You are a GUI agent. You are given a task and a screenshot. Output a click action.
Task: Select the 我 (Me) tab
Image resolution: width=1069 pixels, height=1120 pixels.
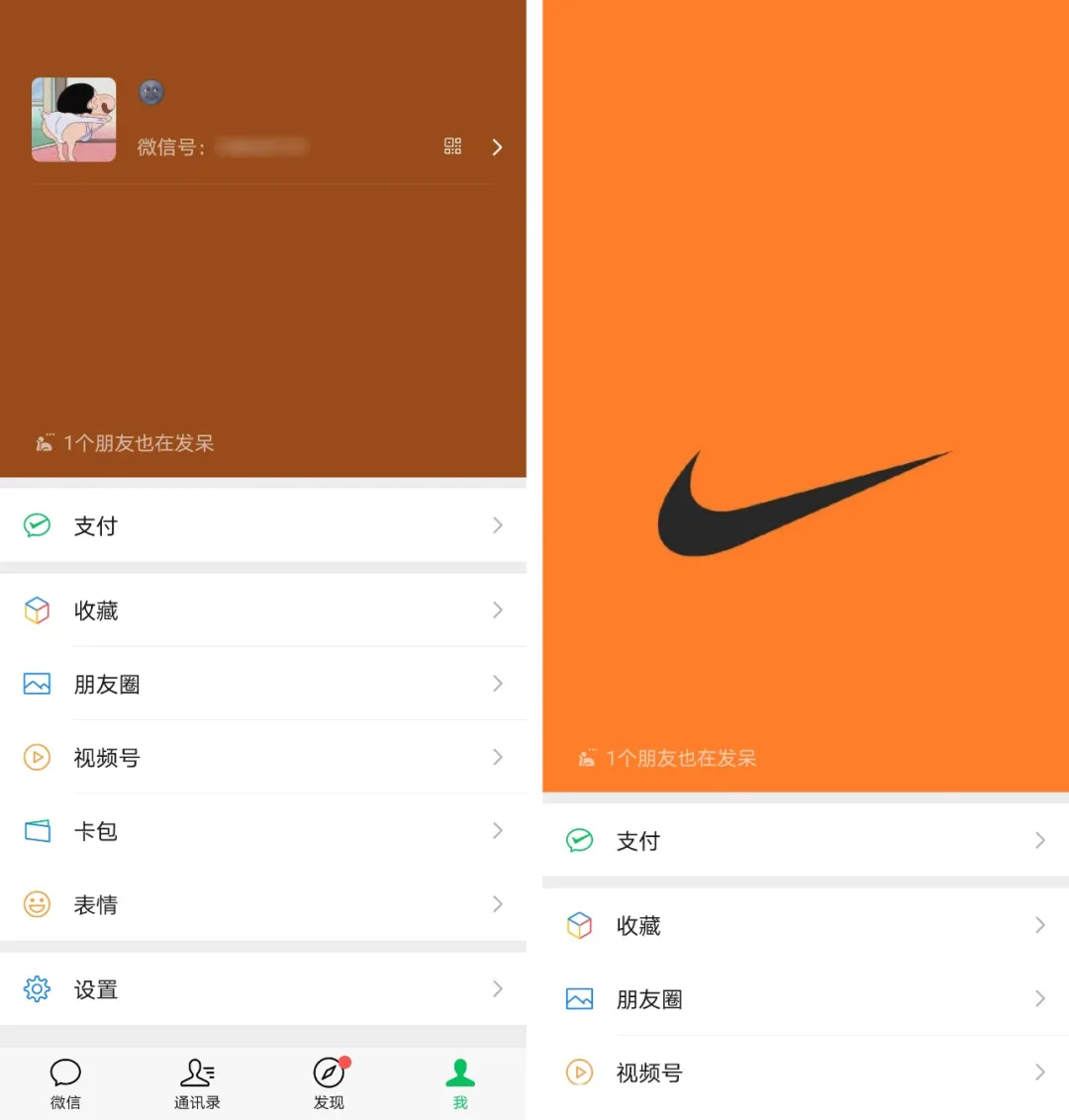(x=459, y=1083)
